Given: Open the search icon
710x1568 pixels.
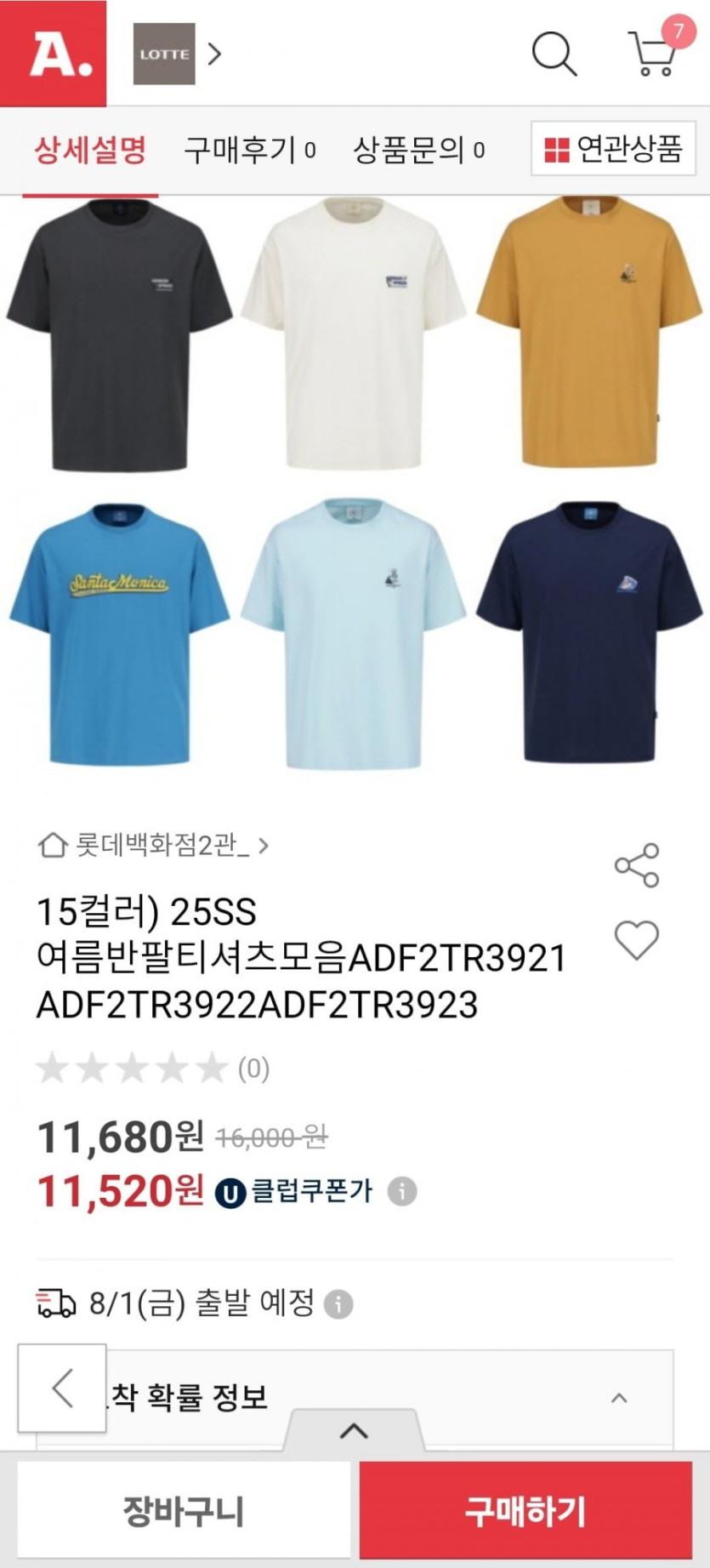Looking at the screenshot, I should 554,54.
